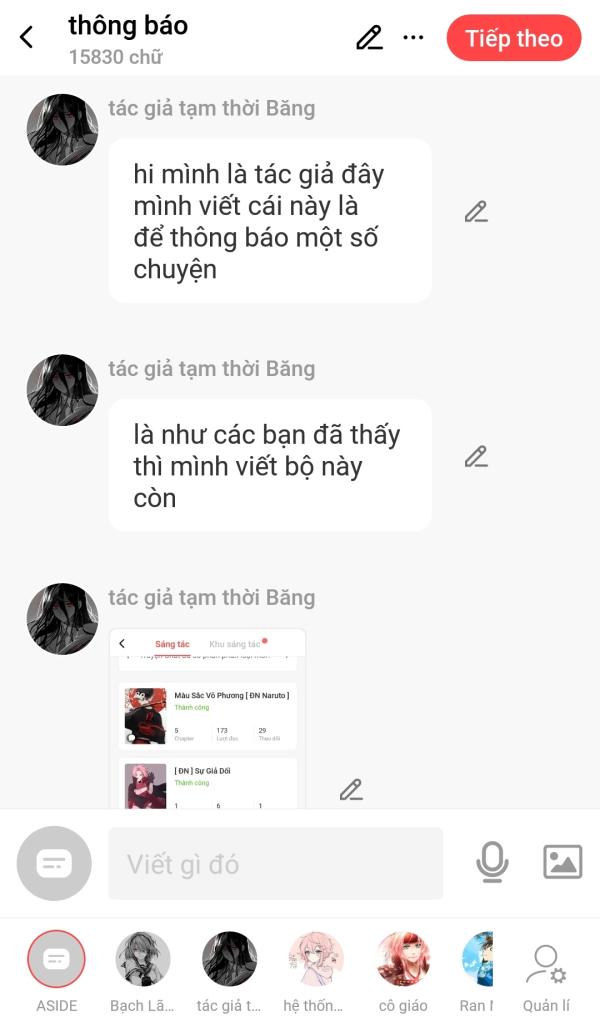Select character Bạch Lã…
This screenshot has width=600, height=1027.
(x=142, y=971)
